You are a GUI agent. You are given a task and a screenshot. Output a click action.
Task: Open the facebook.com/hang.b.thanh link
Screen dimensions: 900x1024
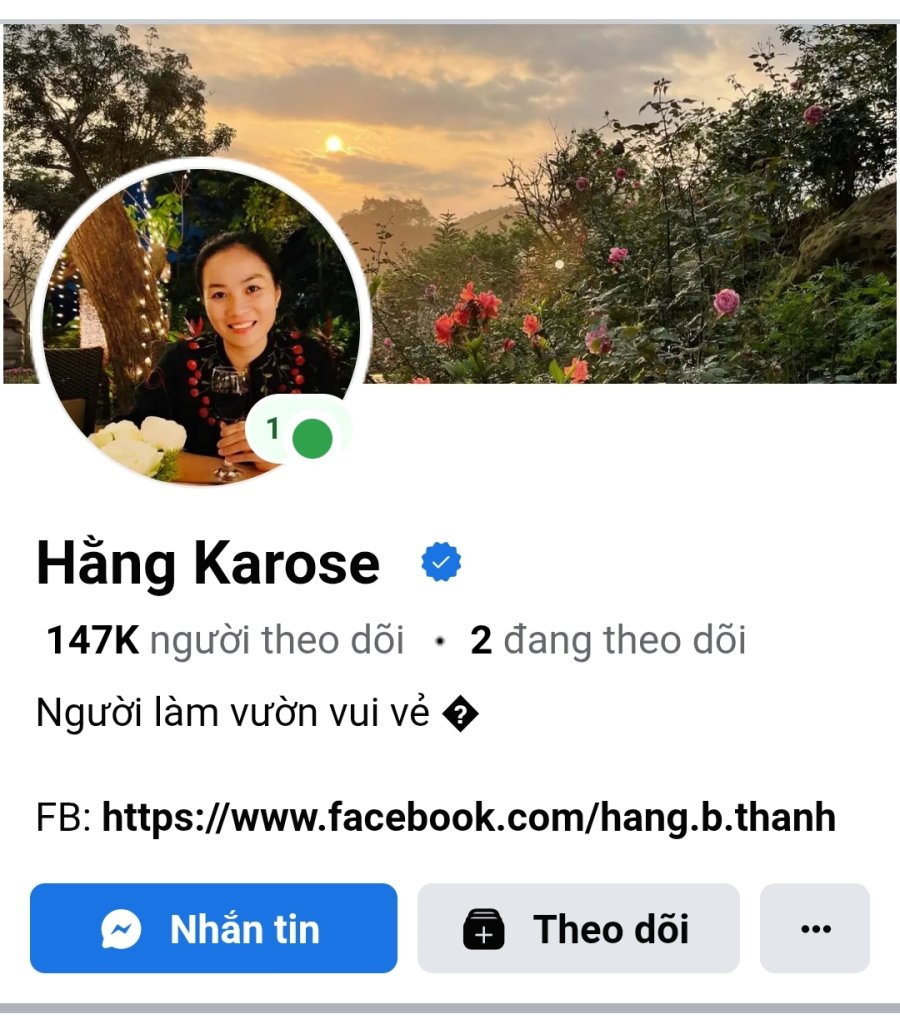pyautogui.click(x=468, y=817)
